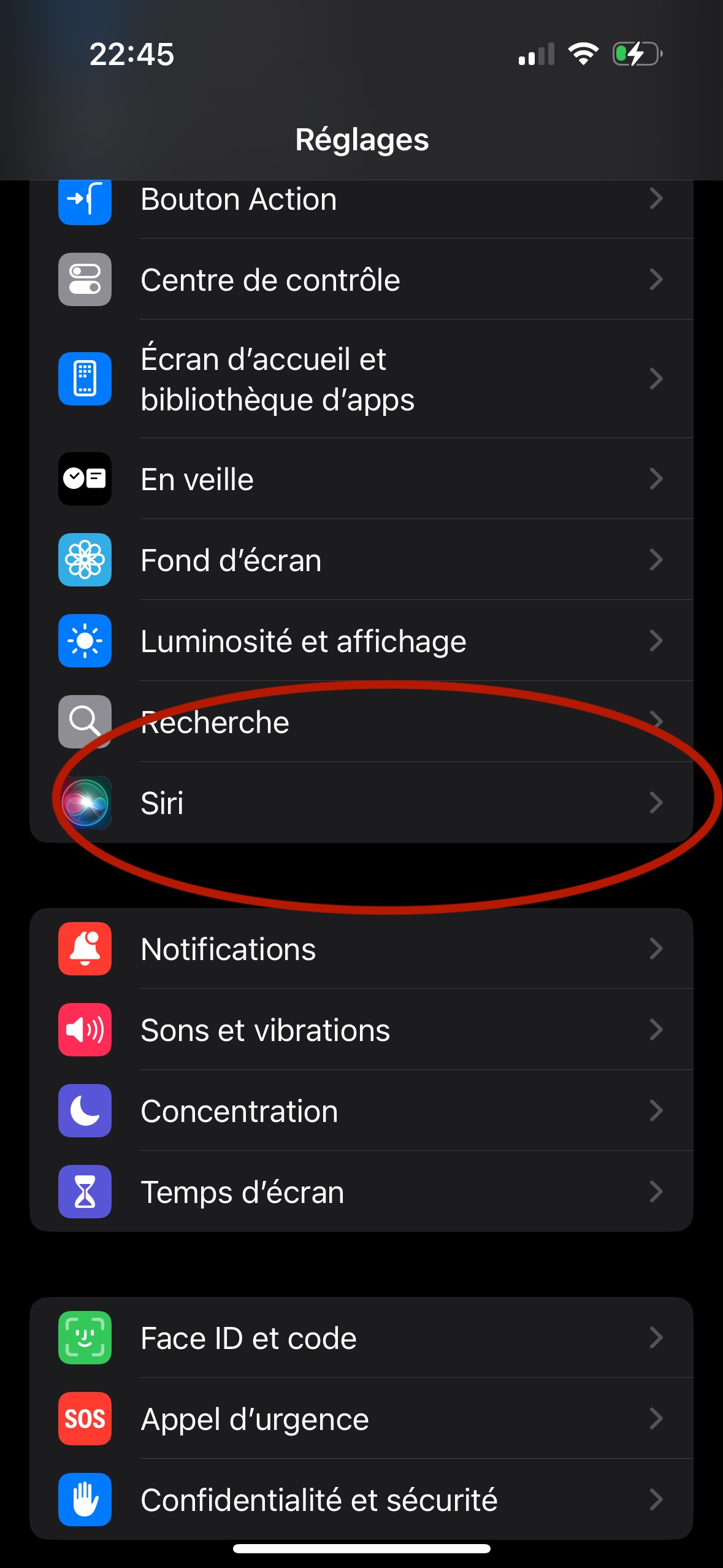723x1568 pixels.
Task: Open Concentration settings
Action: pos(361,1111)
